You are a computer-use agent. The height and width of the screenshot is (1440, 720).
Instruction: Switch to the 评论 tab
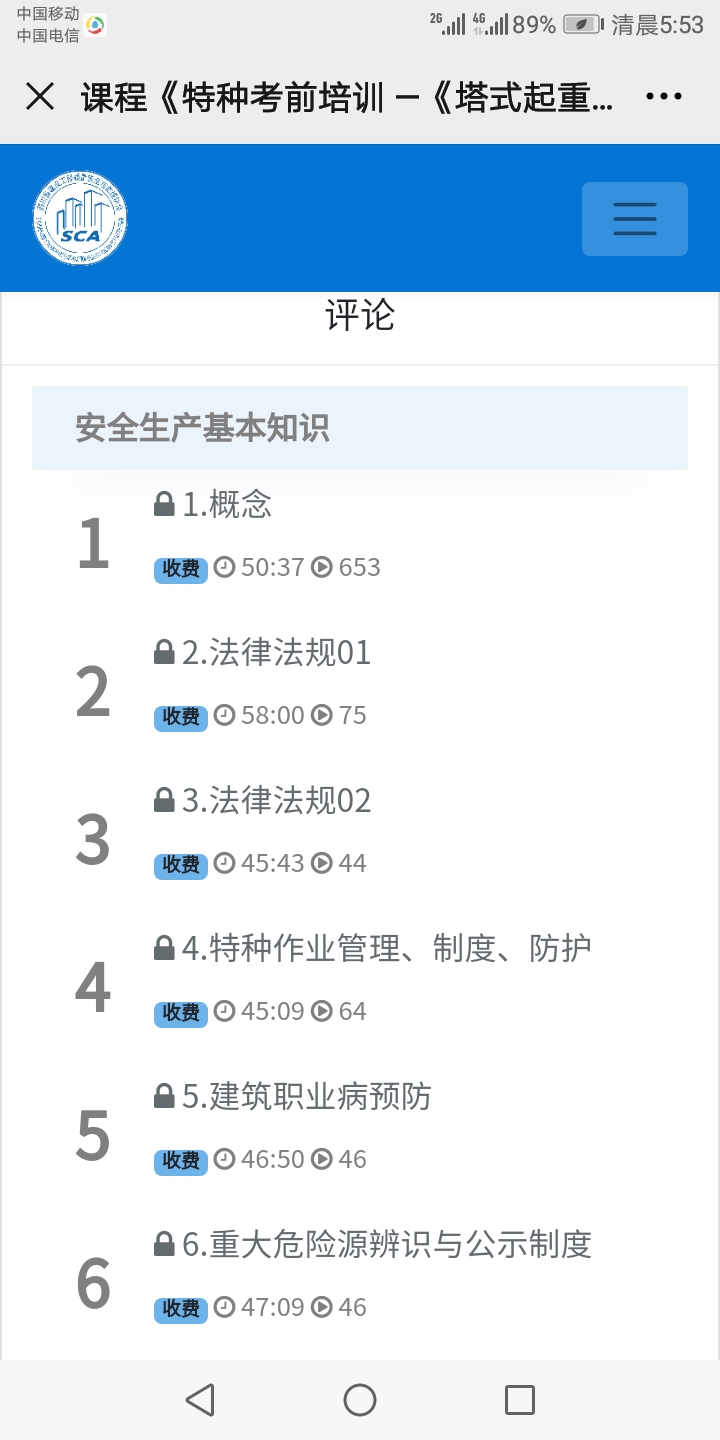pyautogui.click(x=360, y=316)
